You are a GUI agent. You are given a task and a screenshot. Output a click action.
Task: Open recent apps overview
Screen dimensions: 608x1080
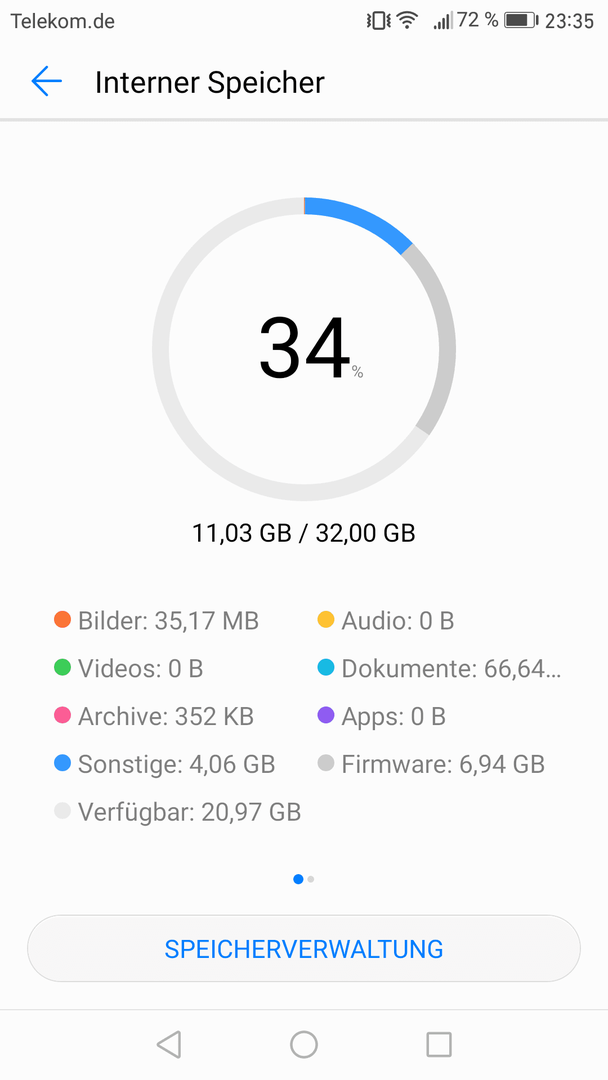click(x=439, y=1044)
